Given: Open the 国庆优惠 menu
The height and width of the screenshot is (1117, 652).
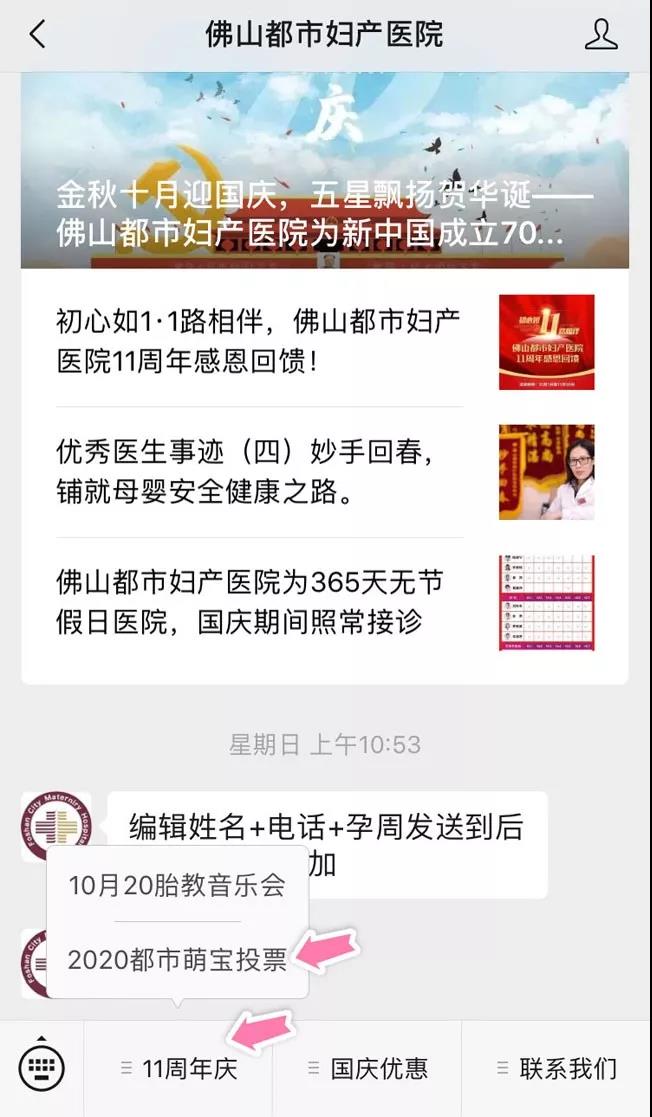Looking at the screenshot, I should point(367,1069).
